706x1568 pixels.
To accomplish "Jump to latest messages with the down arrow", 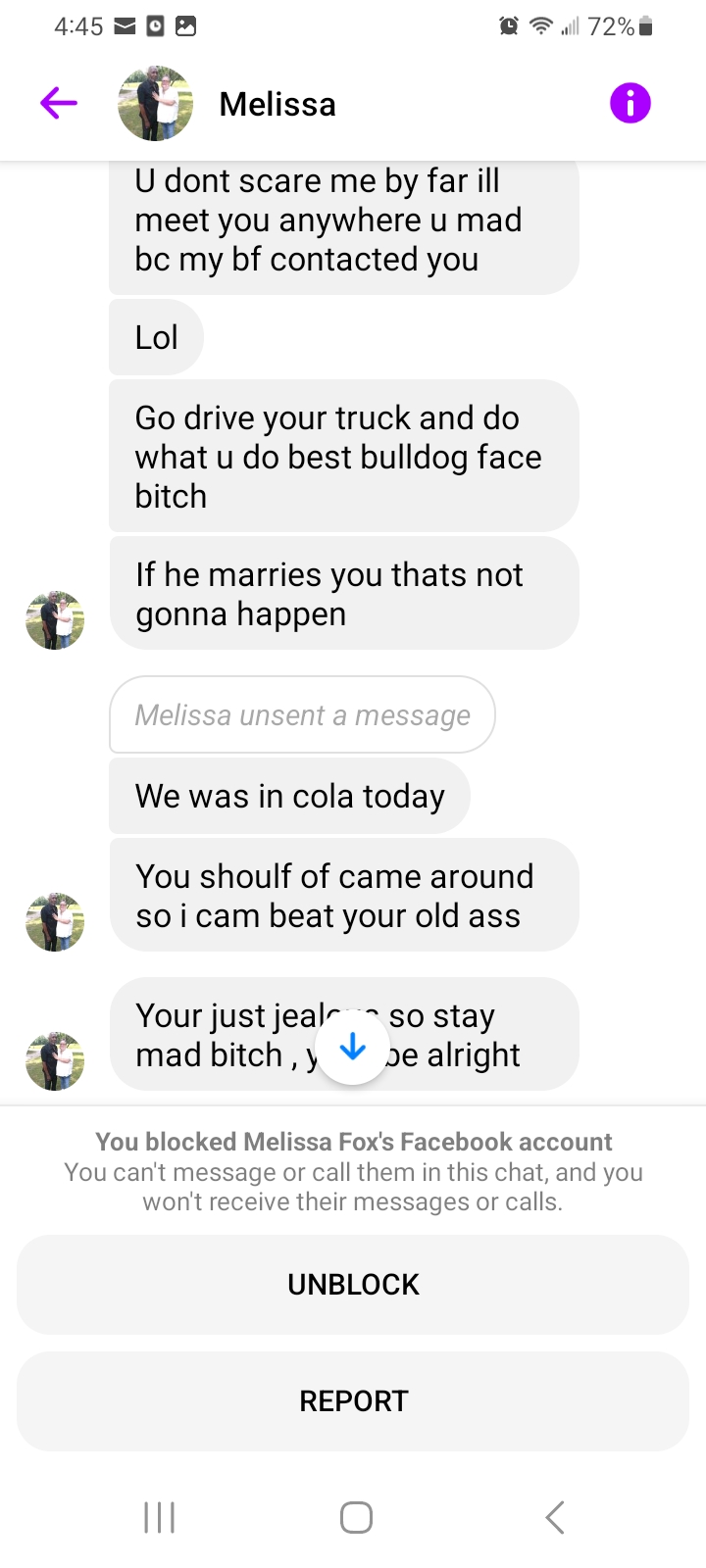I will pos(353,1048).
